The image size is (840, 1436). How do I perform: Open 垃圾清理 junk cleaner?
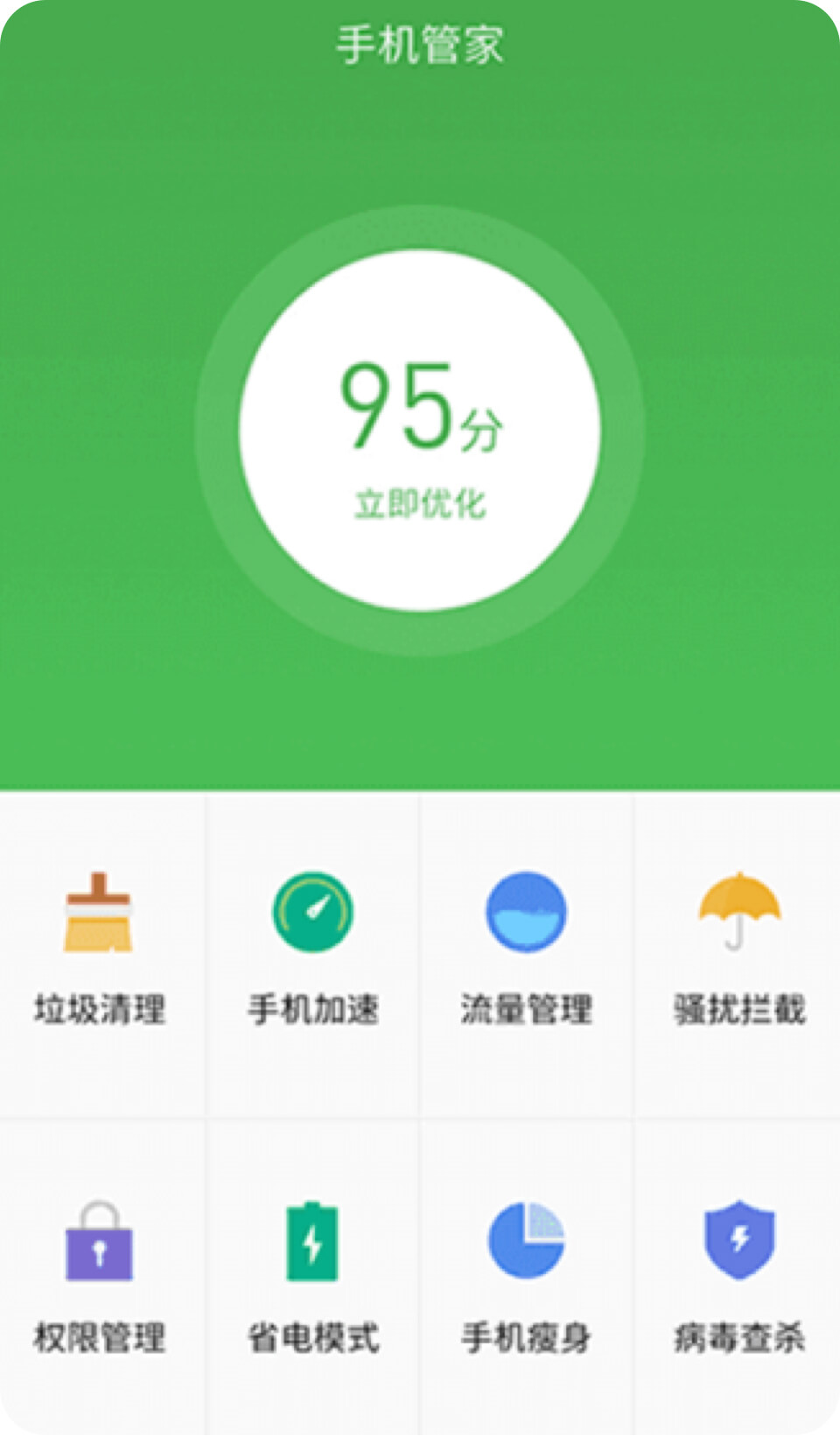(100, 949)
